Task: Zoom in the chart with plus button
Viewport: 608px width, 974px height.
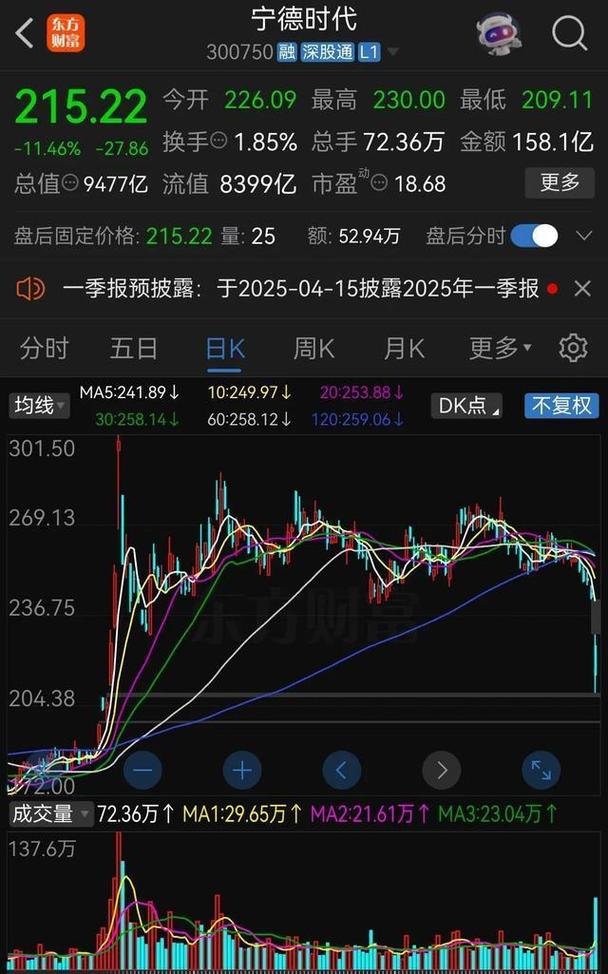Action: 242,770
